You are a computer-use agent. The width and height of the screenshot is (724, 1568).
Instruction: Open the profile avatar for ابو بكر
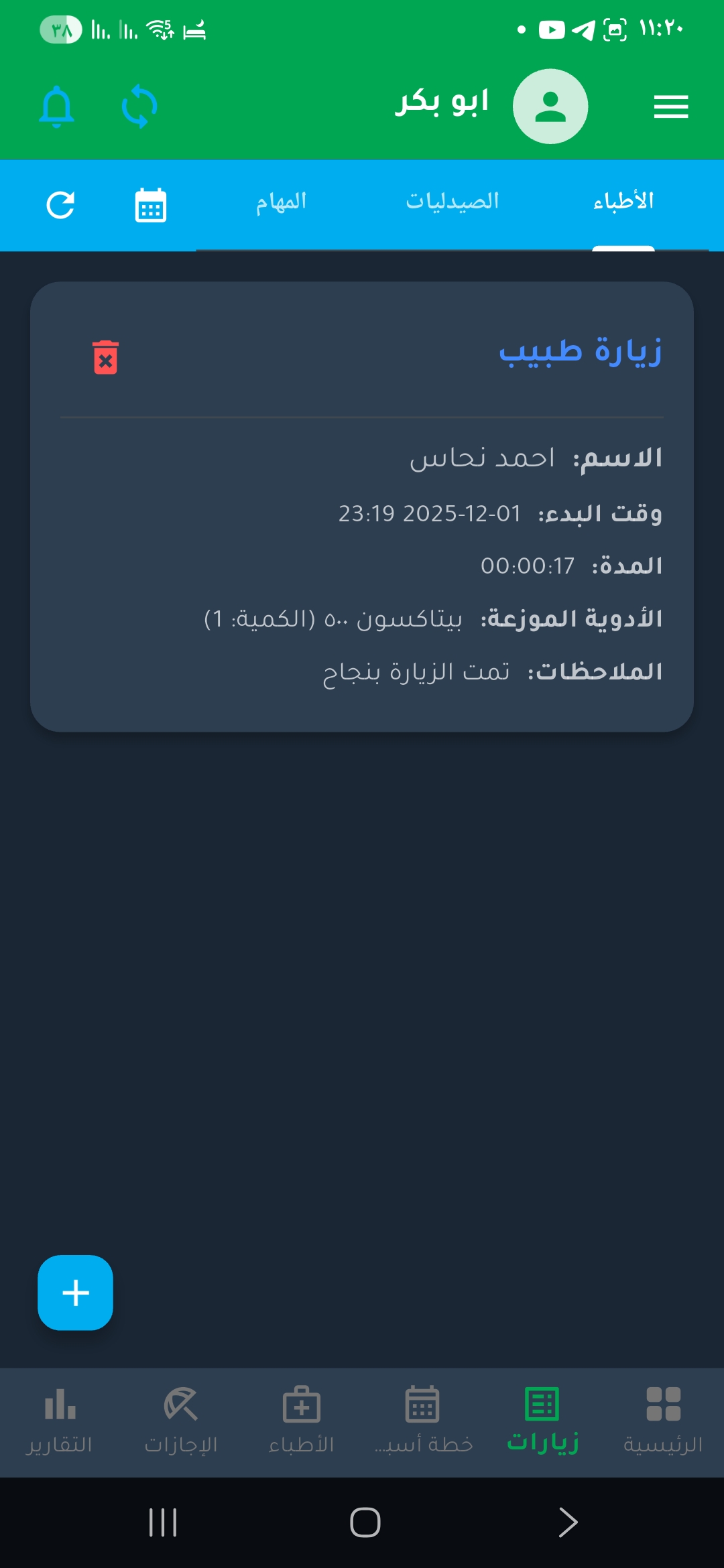pyautogui.click(x=550, y=106)
